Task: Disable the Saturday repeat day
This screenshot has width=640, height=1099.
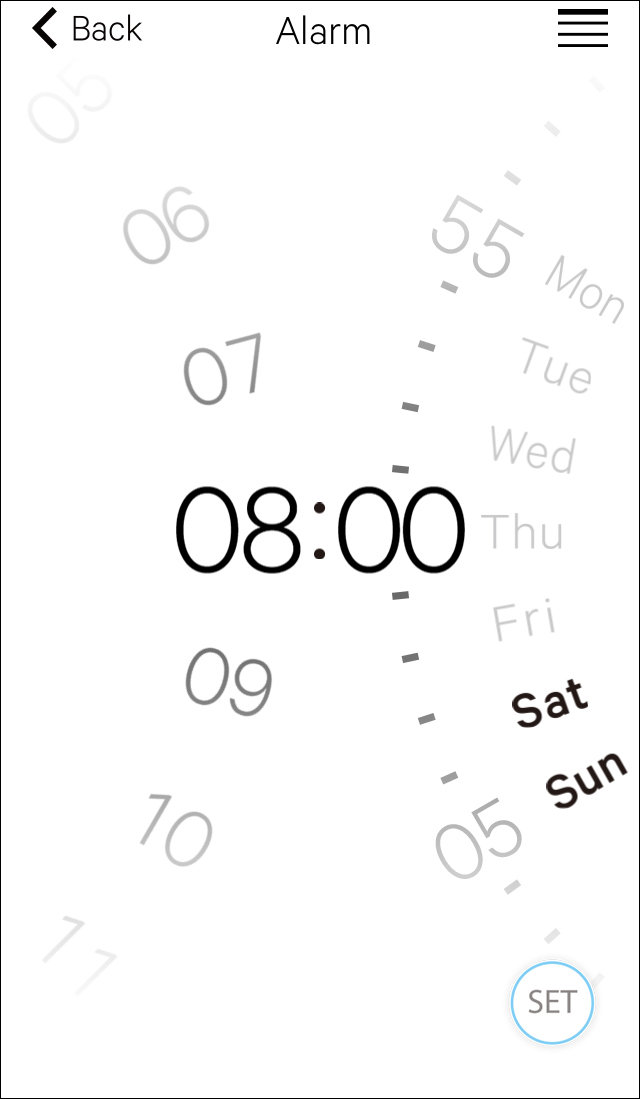Action: [x=550, y=702]
